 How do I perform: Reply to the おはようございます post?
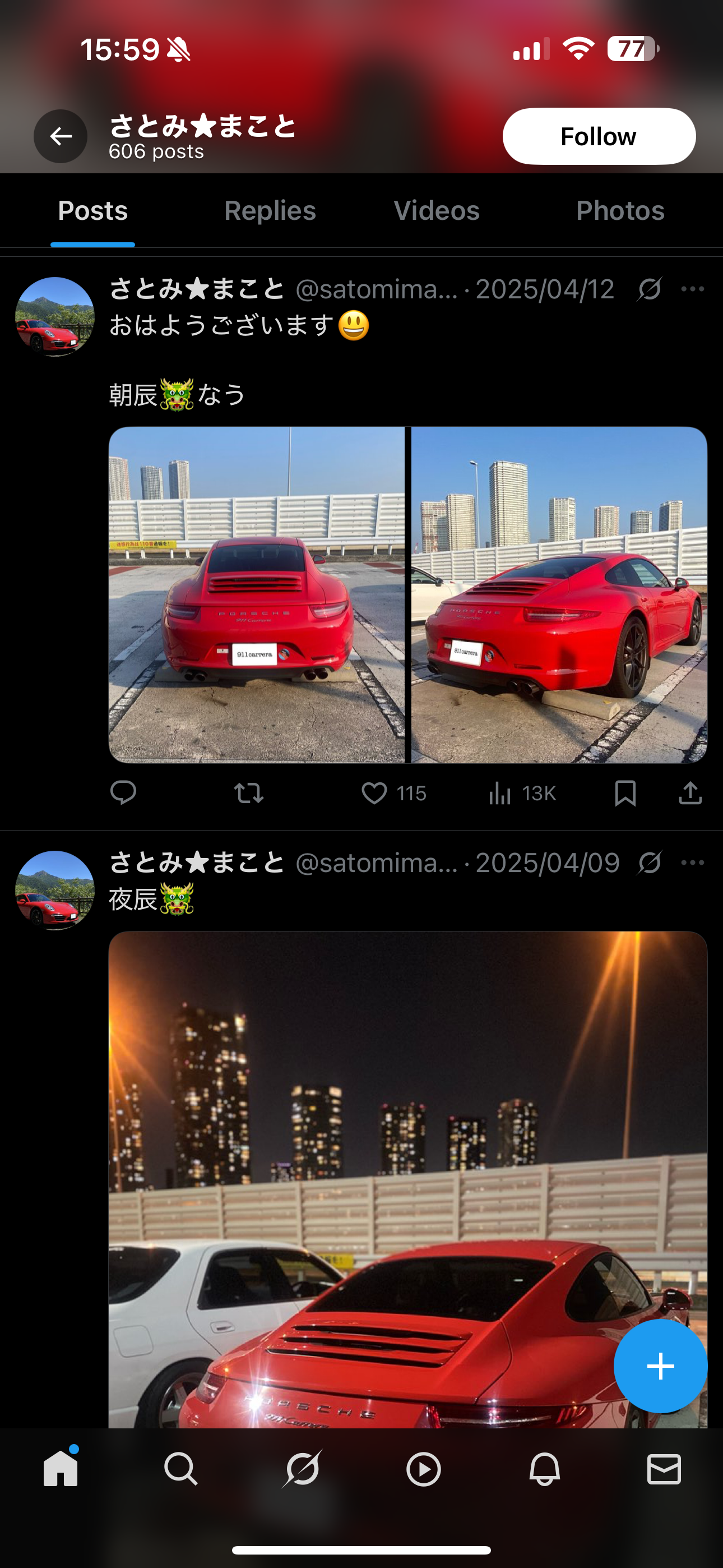click(123, 793)
